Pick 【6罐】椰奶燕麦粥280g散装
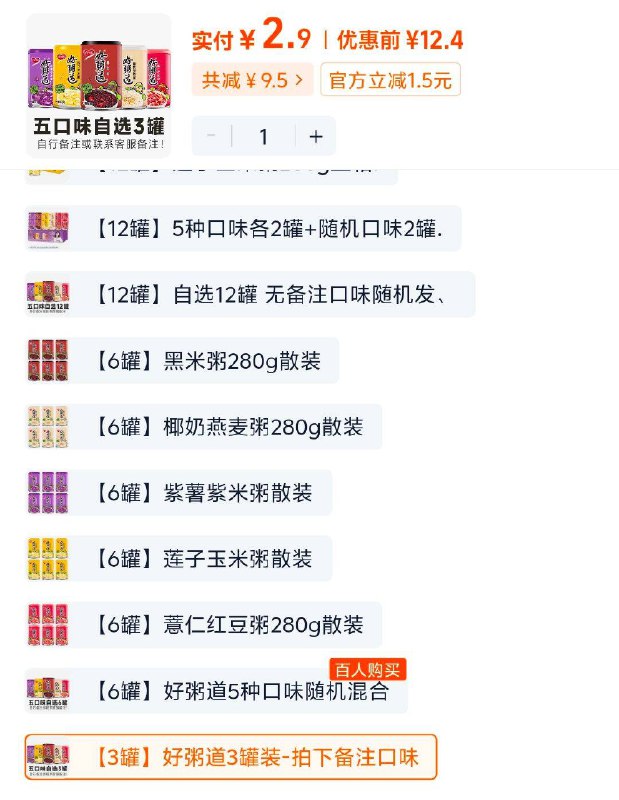This screenshot has height=800, width=619. pyautogui.click(x=203, y=427)
